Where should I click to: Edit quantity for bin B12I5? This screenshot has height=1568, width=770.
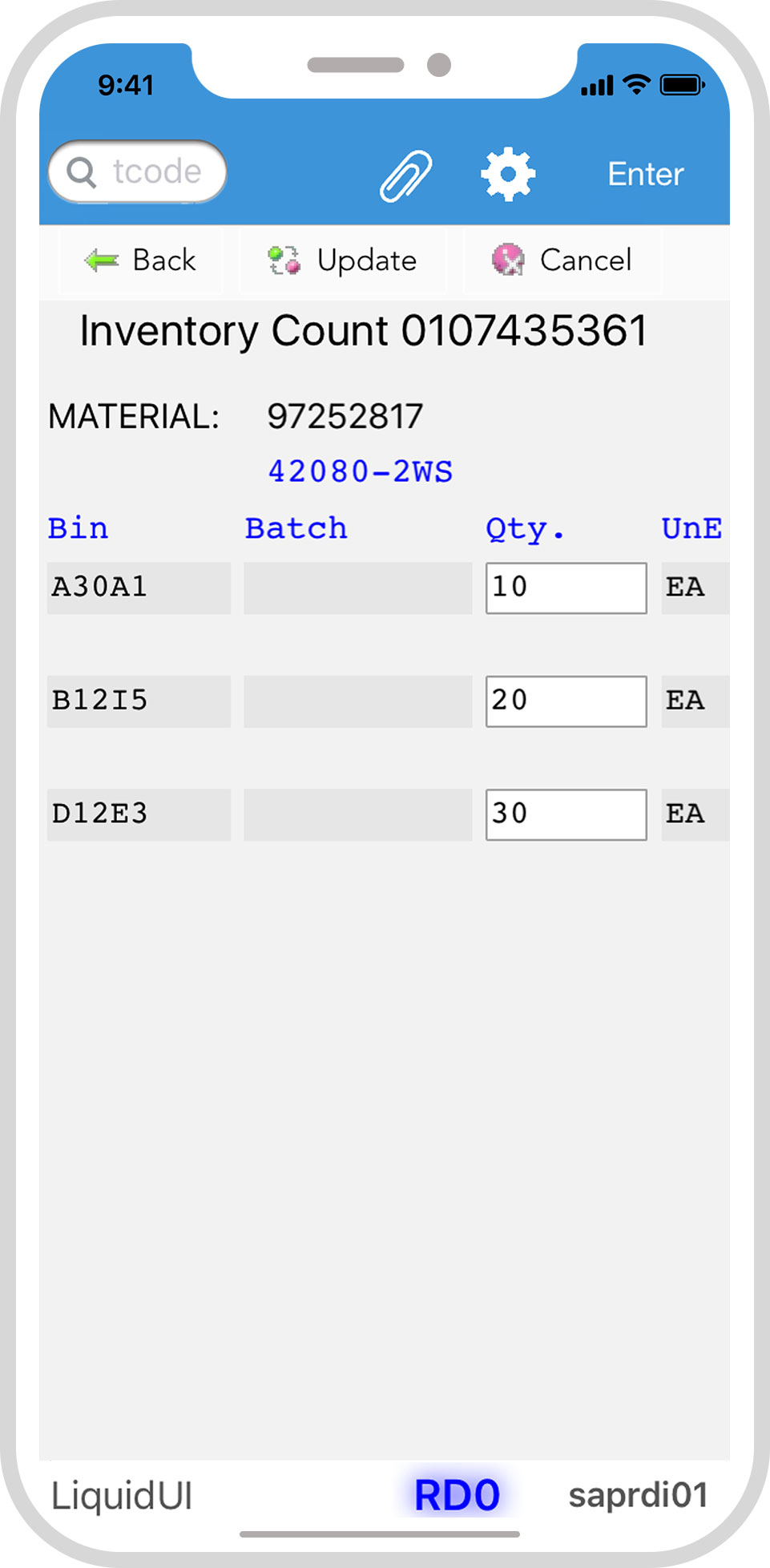click(566, 701)
